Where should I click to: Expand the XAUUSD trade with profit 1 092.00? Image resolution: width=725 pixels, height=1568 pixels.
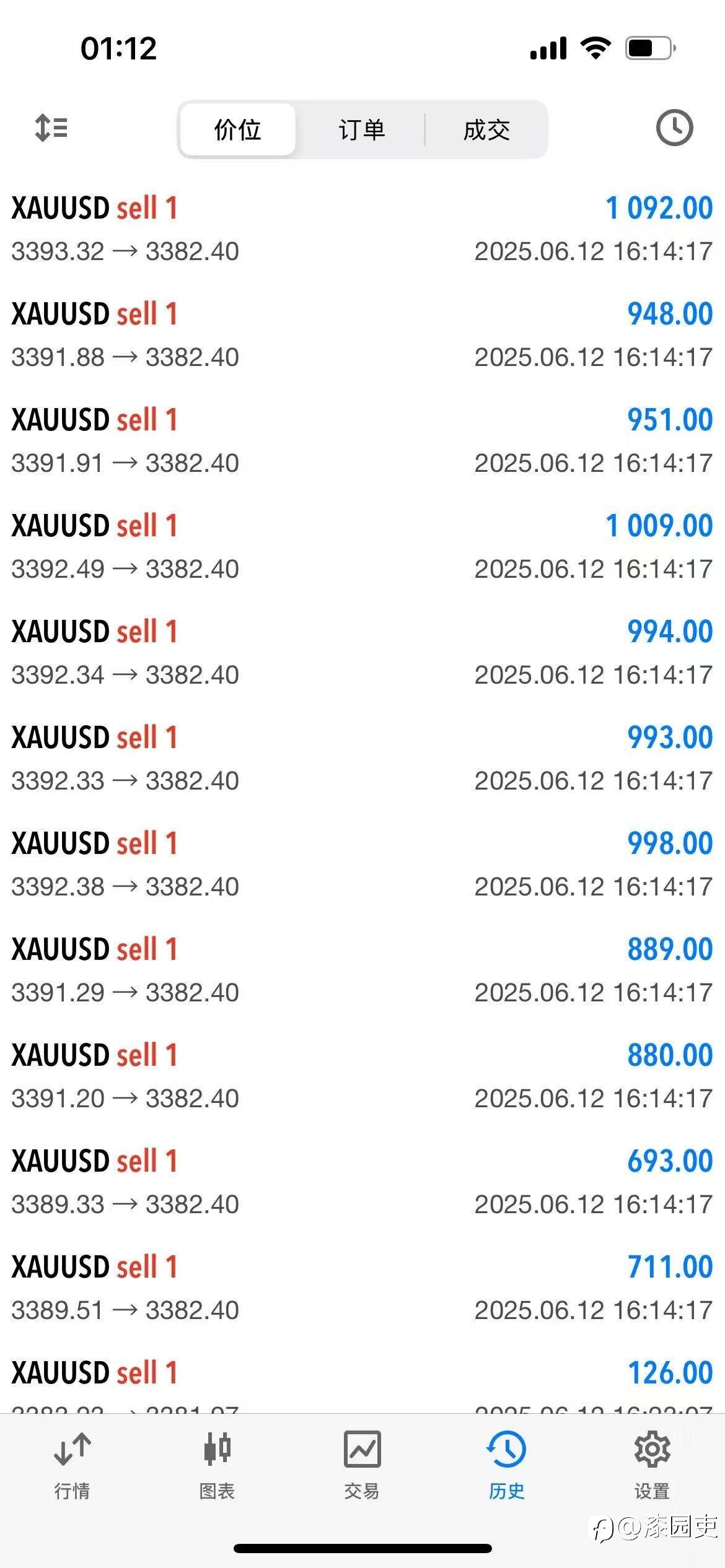(362, 229)
